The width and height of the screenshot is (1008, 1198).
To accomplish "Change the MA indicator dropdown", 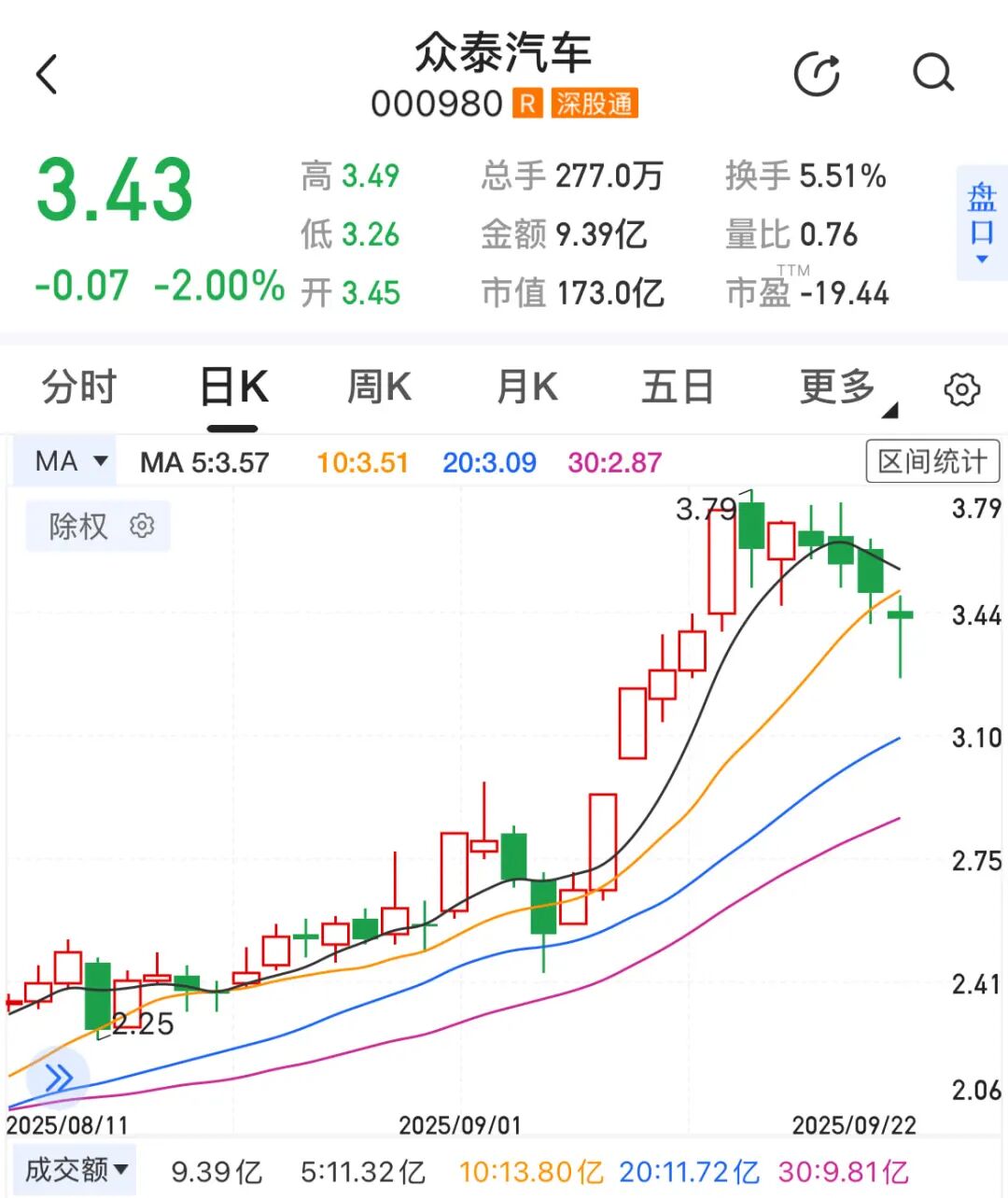I will pos(71,461).
